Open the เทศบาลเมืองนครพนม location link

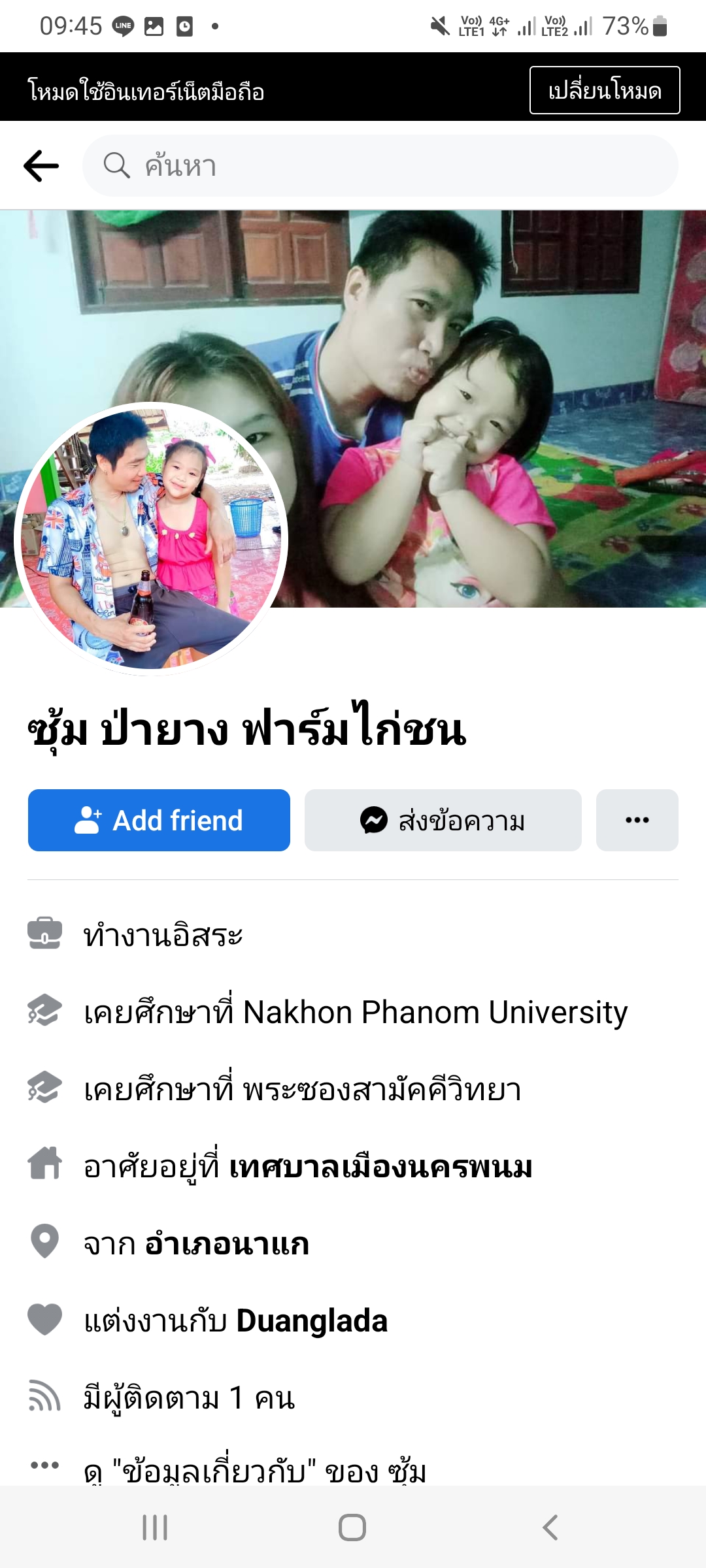pyautogui.click(x=380, y=1167)
